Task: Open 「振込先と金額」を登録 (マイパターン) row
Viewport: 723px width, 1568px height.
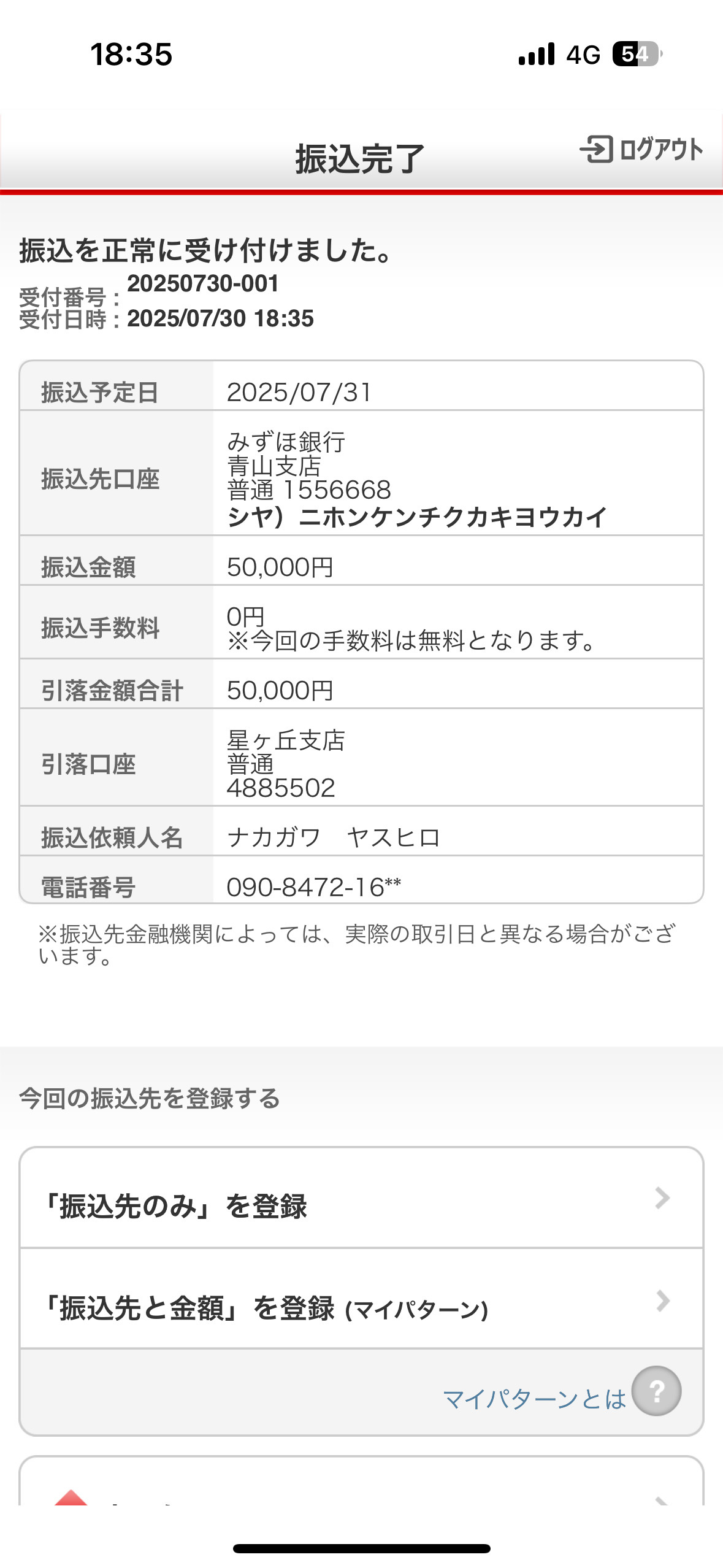Action: pos(361,1299)
